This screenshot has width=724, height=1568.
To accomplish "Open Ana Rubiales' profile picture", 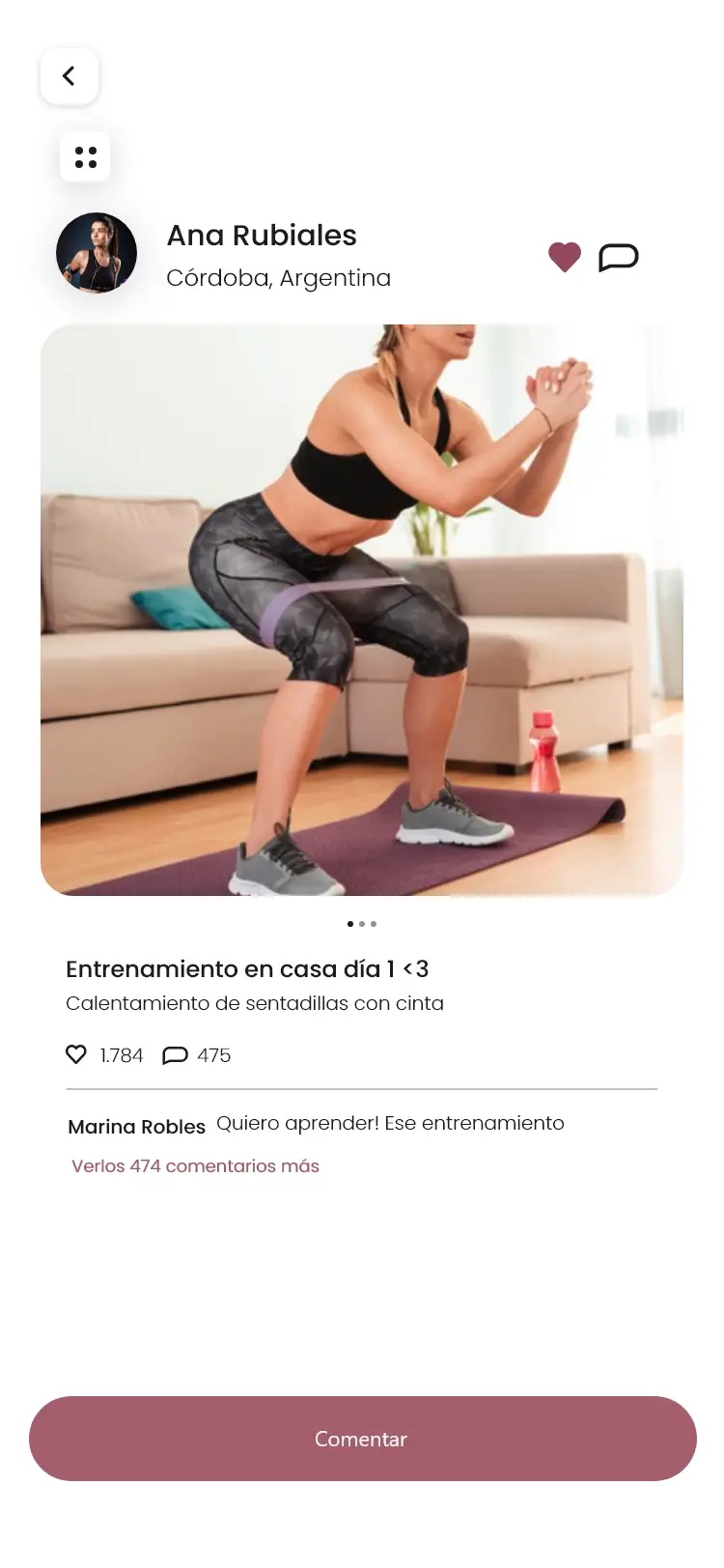I will 97,253.
